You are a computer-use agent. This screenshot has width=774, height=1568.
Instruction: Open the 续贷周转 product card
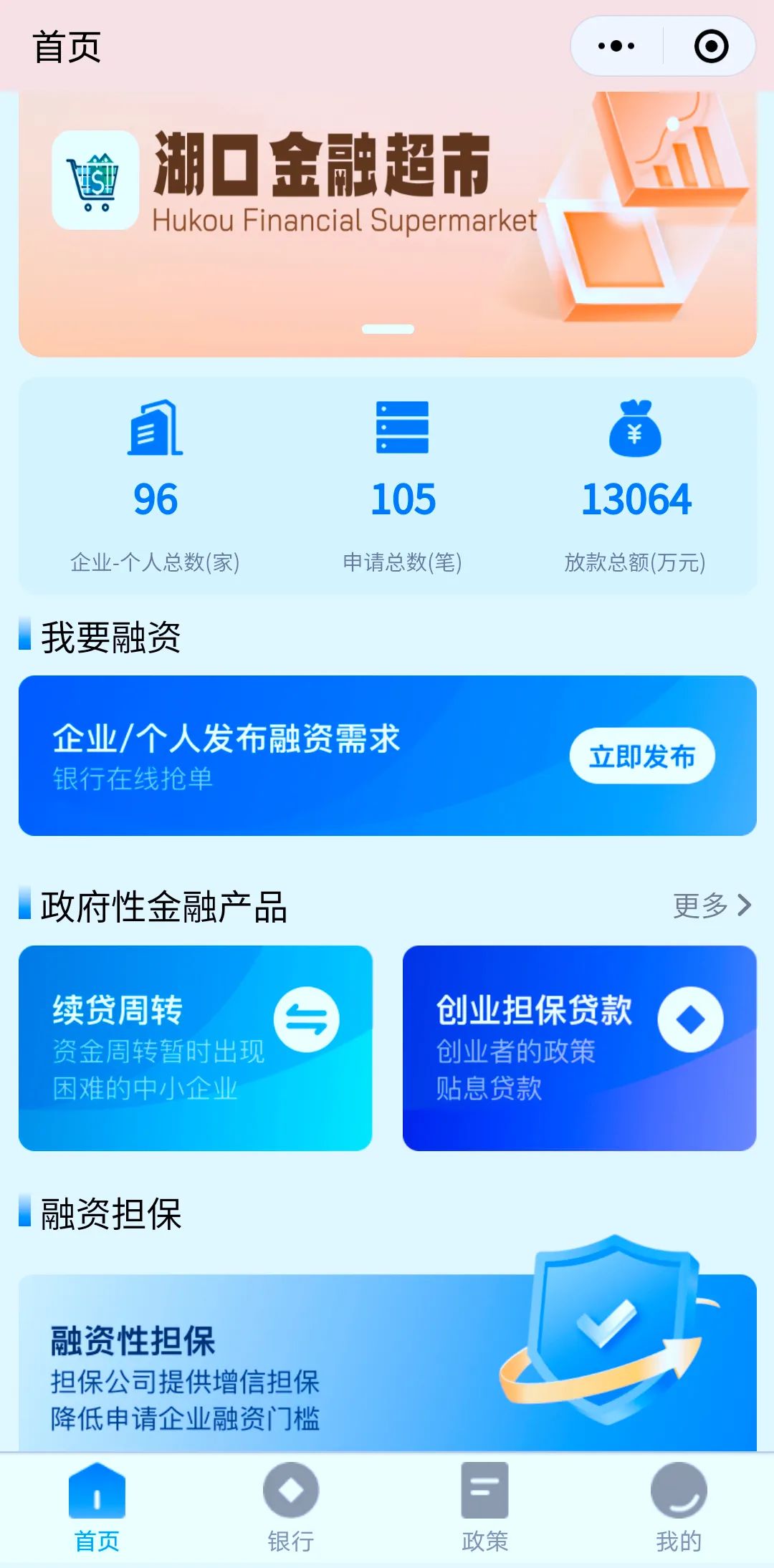point(195,1048)
